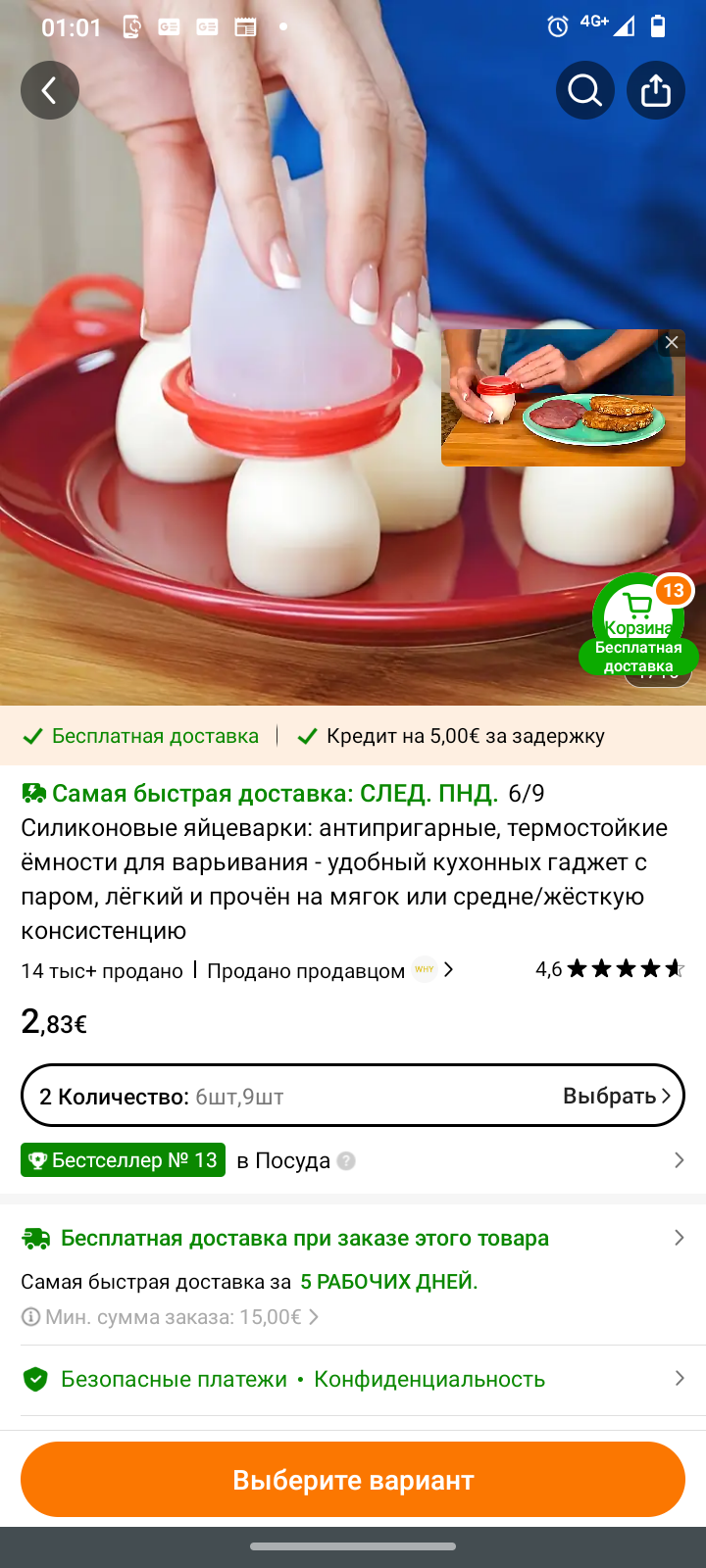The width and height of the screenshot is (706, 1568).
Task: Choose quantity option 6шт, 9шт
Action: 353,1096
